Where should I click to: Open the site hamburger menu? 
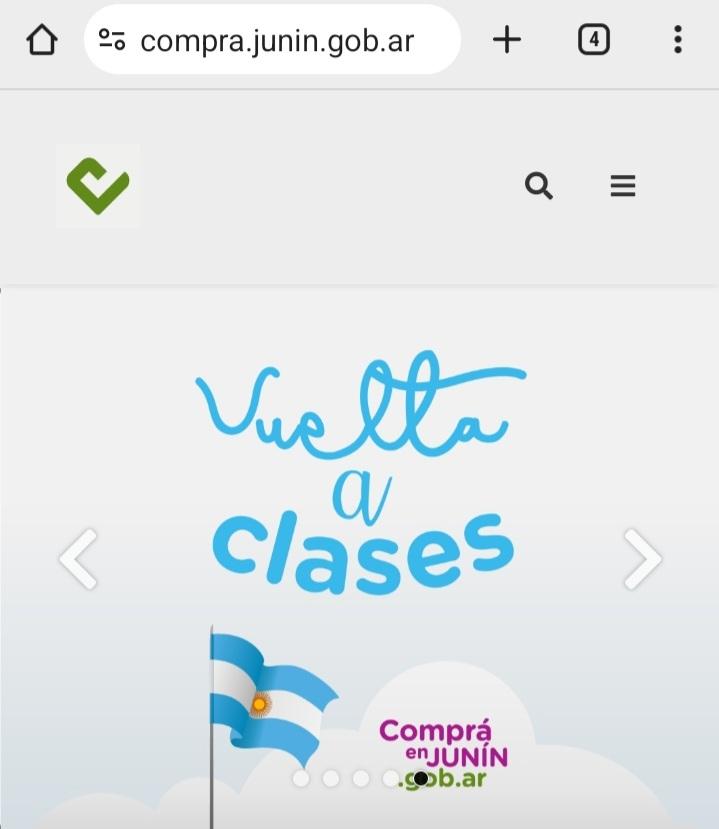click(x=623, y=186)
